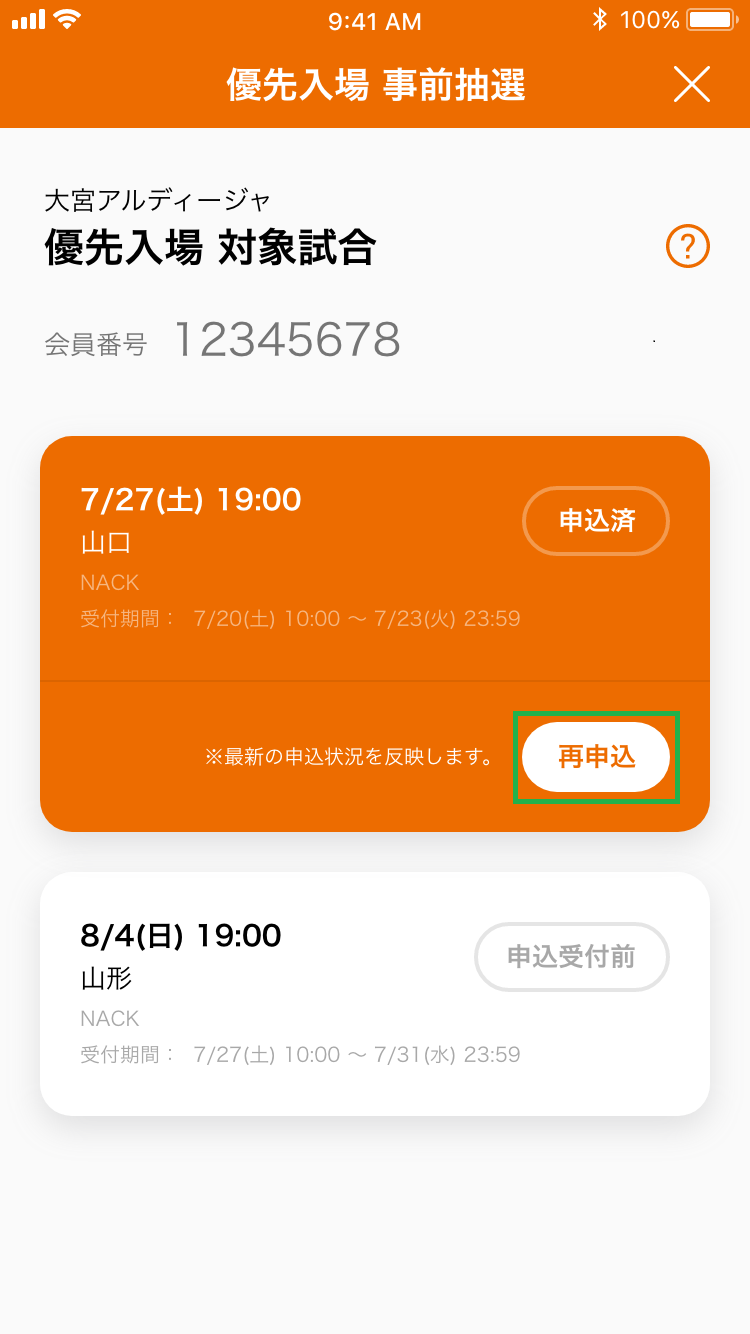Open the question mark help icon
Image resolution: width=750 pixels, height=1334 pixels.
pyautogui.click(x=688, y=246)
